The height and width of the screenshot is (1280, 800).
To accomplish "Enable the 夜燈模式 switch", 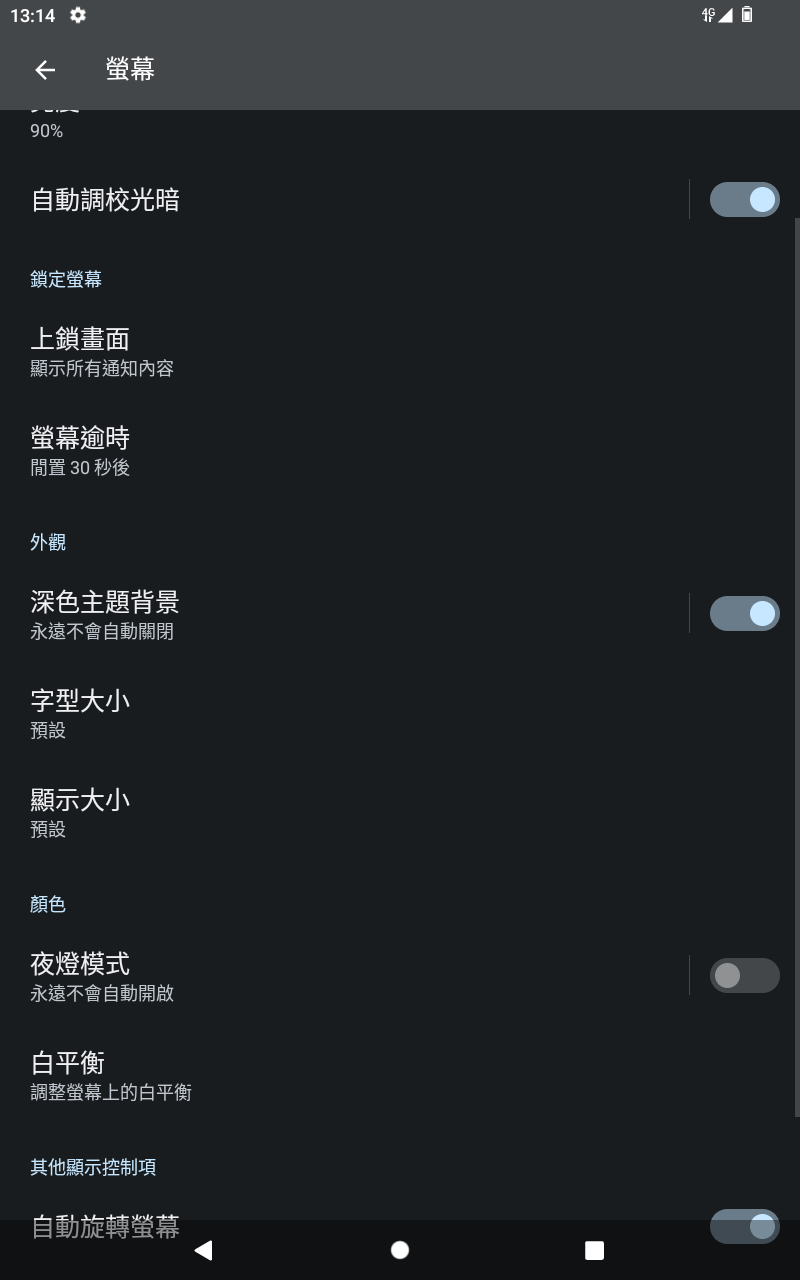I will pos(744,975).
